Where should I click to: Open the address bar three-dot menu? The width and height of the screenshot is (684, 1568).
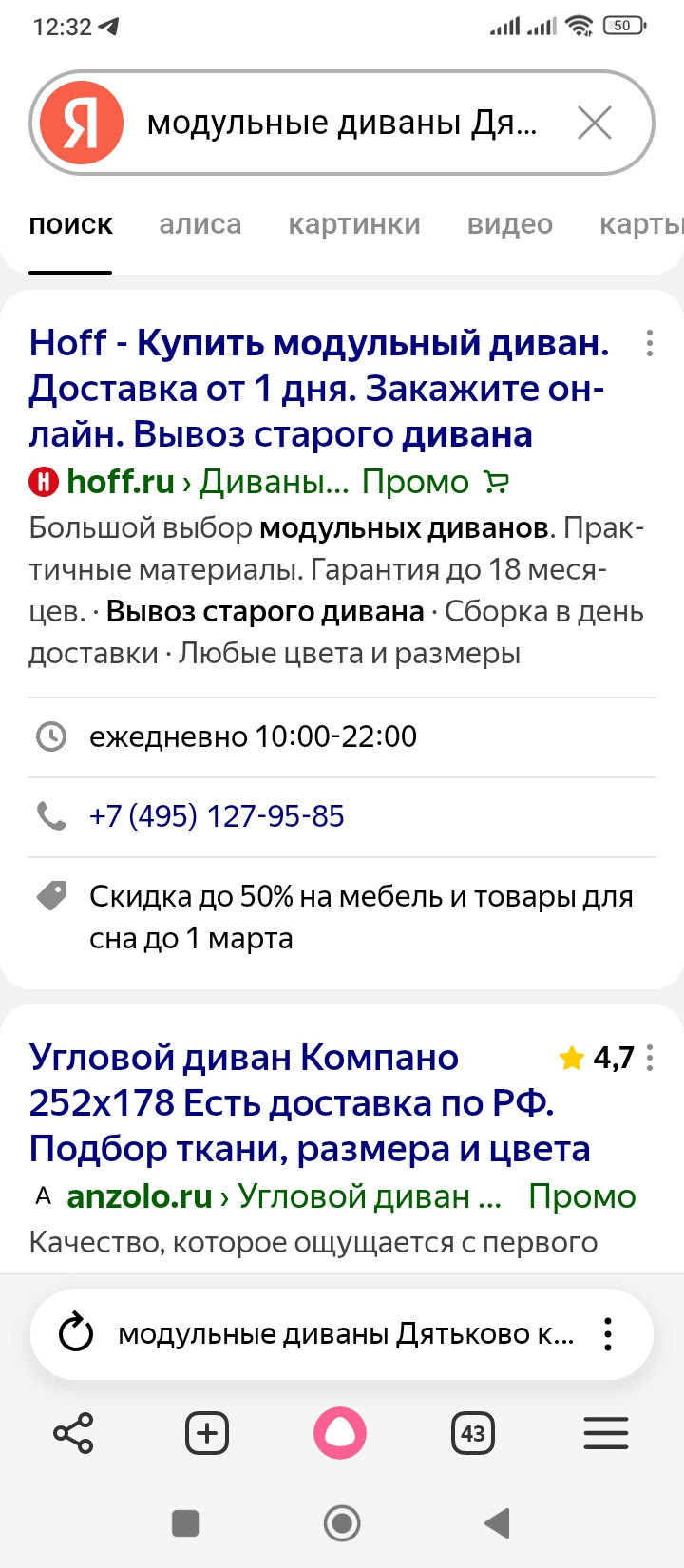click(x=608, y=1334)
